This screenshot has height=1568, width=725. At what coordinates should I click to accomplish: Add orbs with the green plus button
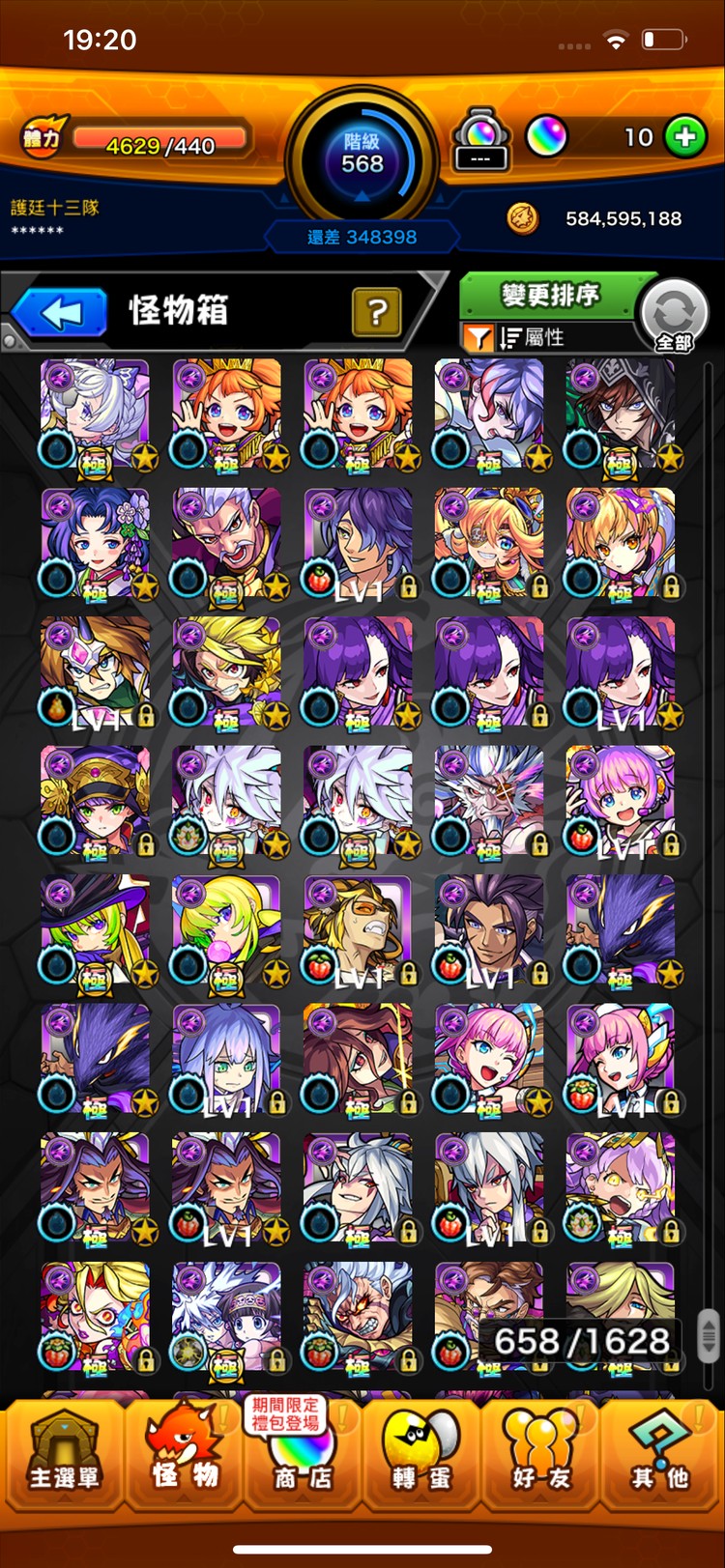pos(685,137)
